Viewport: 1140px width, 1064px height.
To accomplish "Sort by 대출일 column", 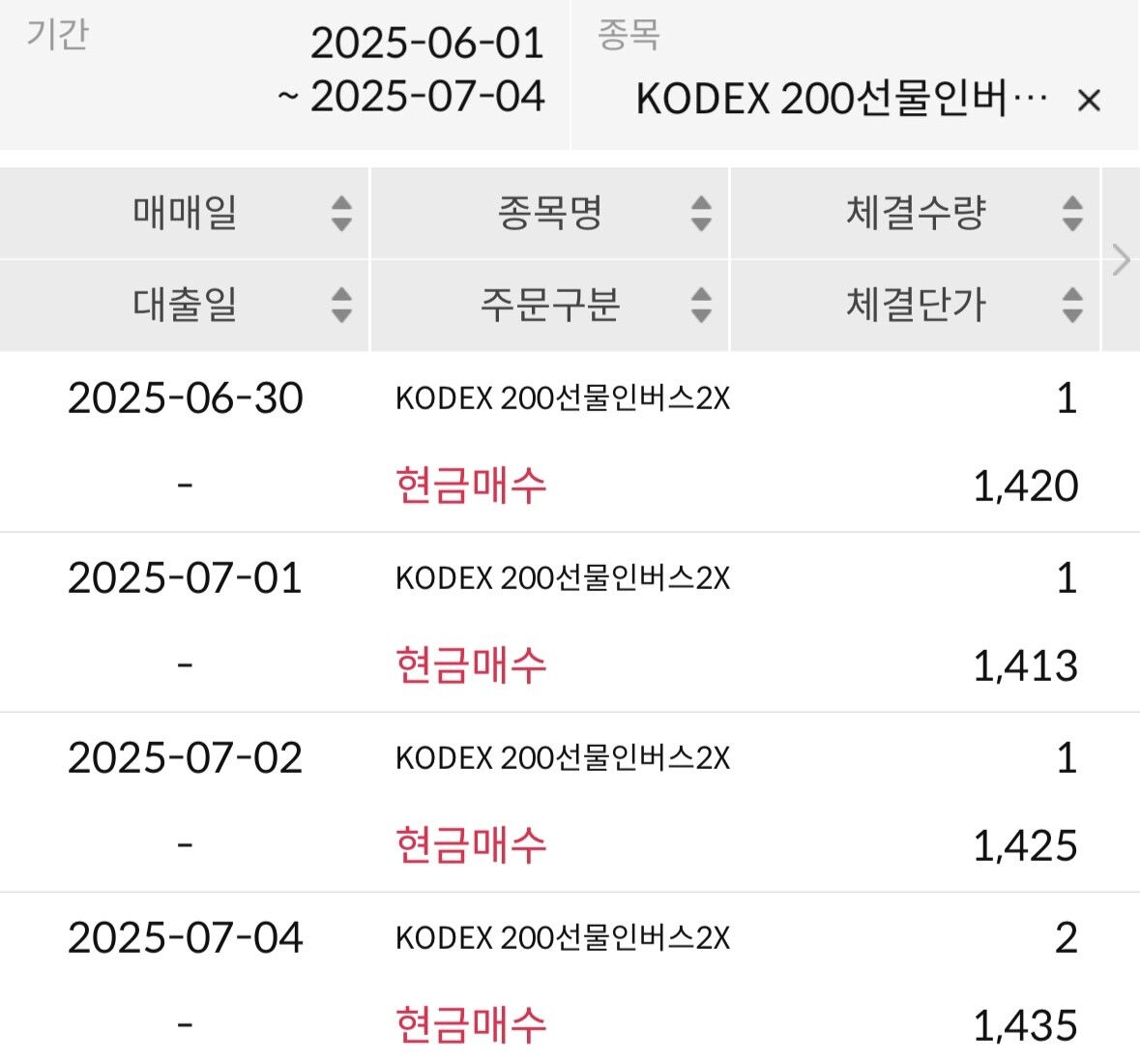I will [185, 306].
